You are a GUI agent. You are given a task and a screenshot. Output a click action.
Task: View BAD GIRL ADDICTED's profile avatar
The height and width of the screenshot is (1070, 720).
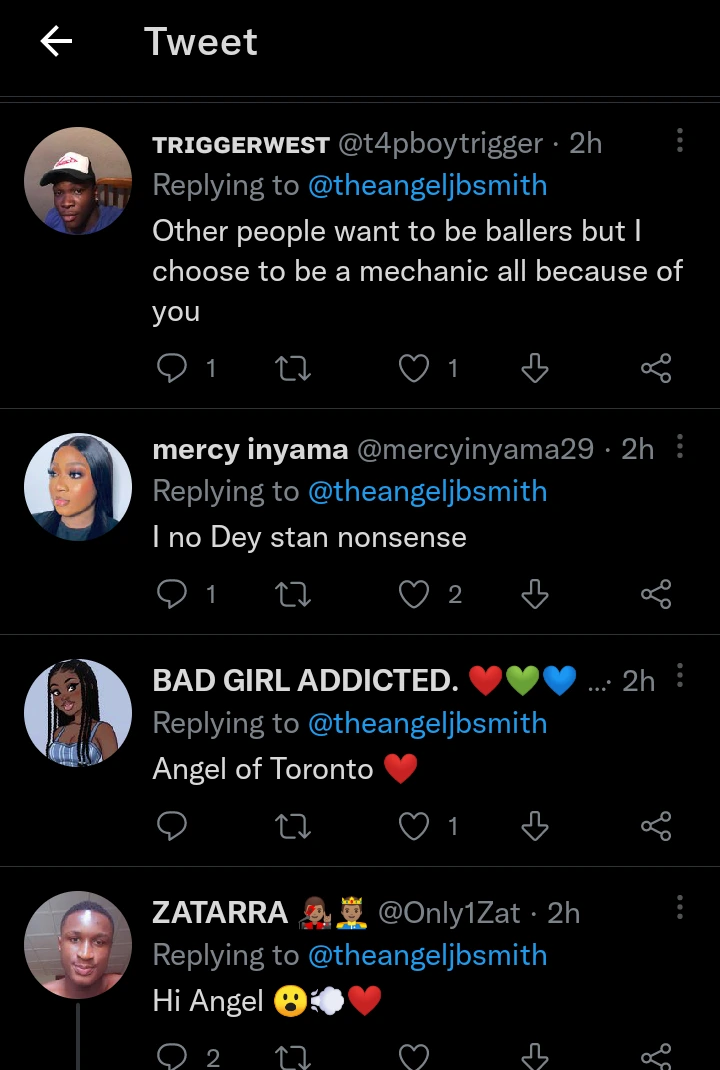pos(77,713)
